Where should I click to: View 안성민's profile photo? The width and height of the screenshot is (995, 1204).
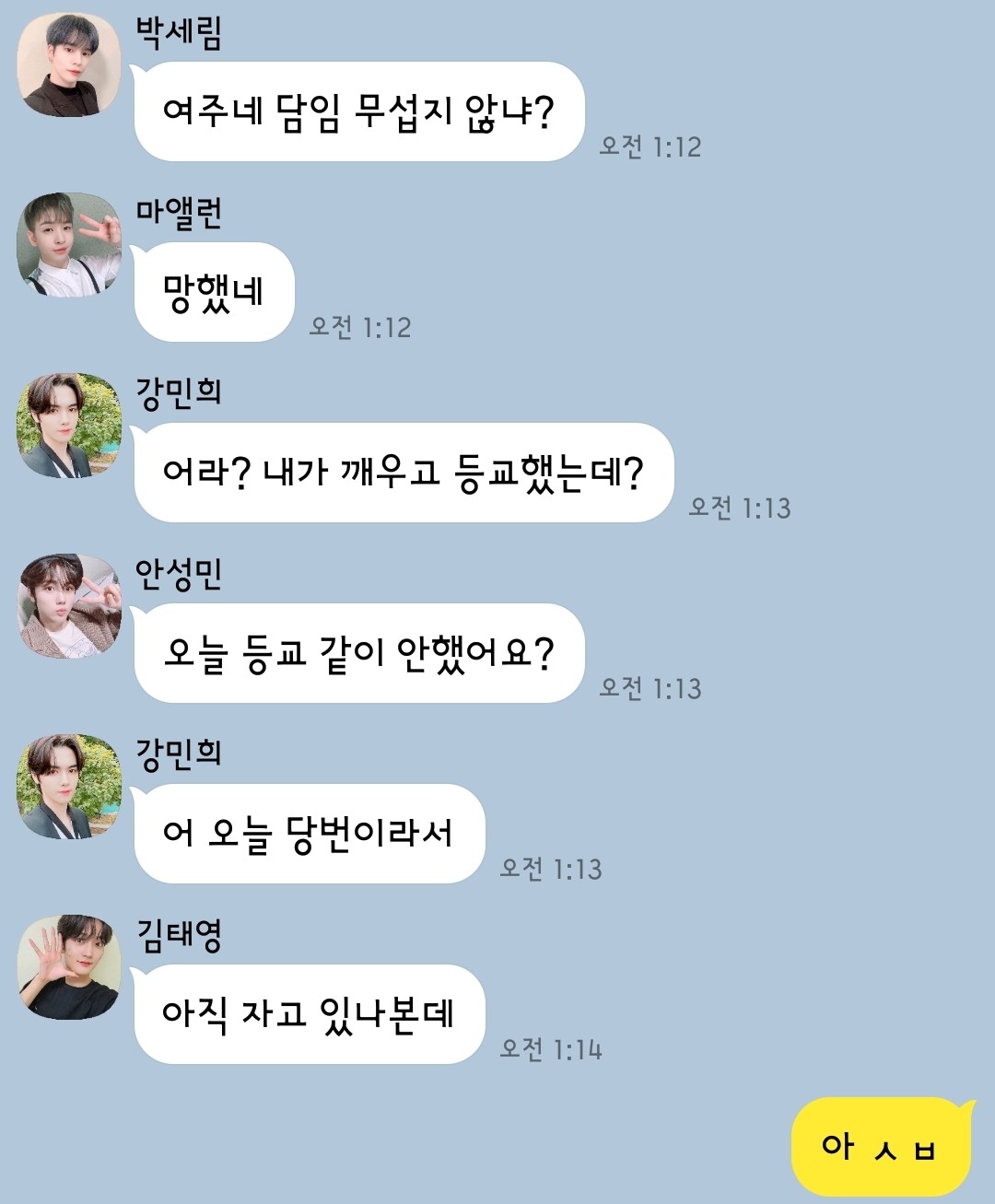click(x=69, y=606)
